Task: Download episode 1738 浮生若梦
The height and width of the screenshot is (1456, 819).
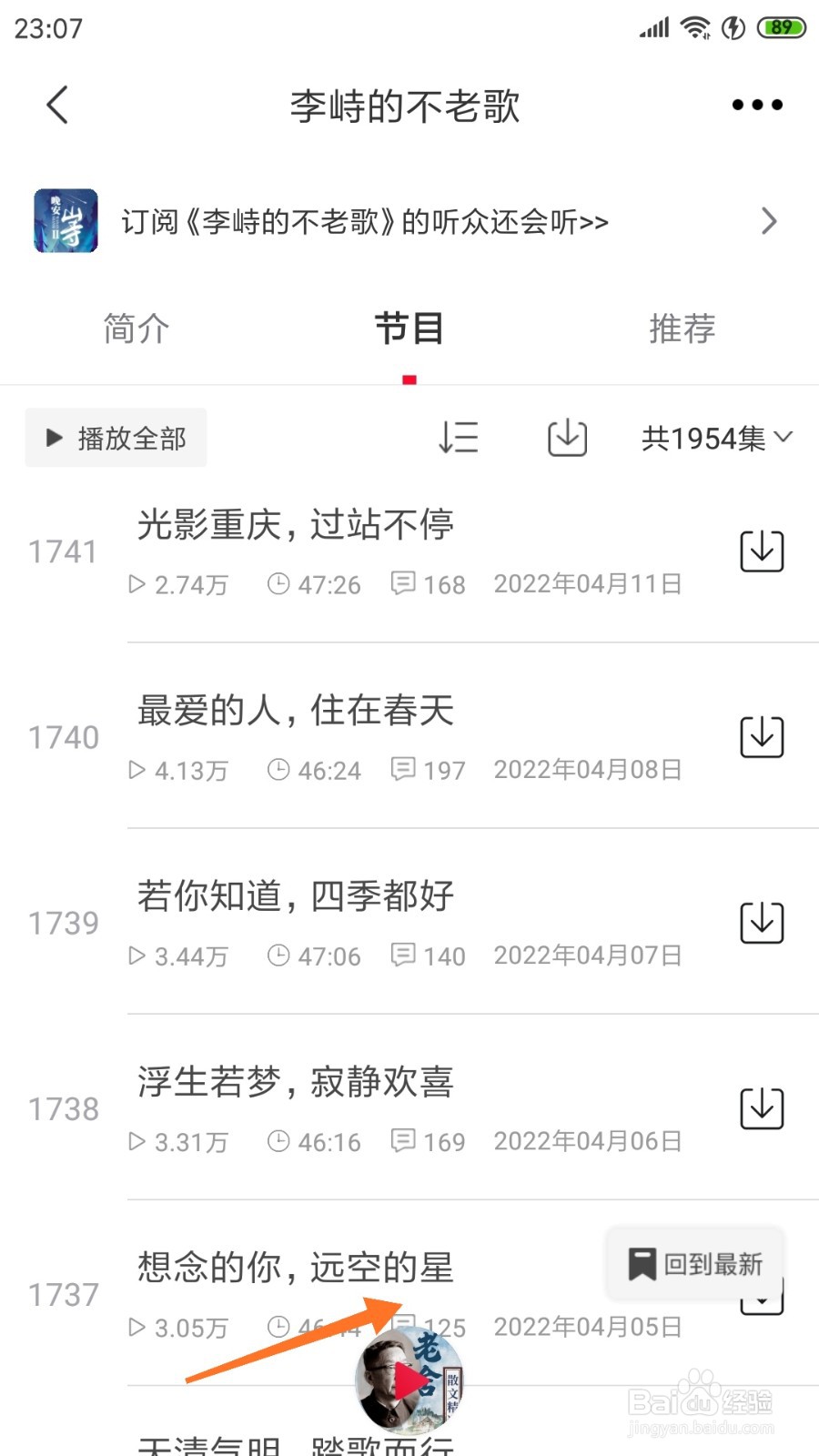Action: 762,1107
